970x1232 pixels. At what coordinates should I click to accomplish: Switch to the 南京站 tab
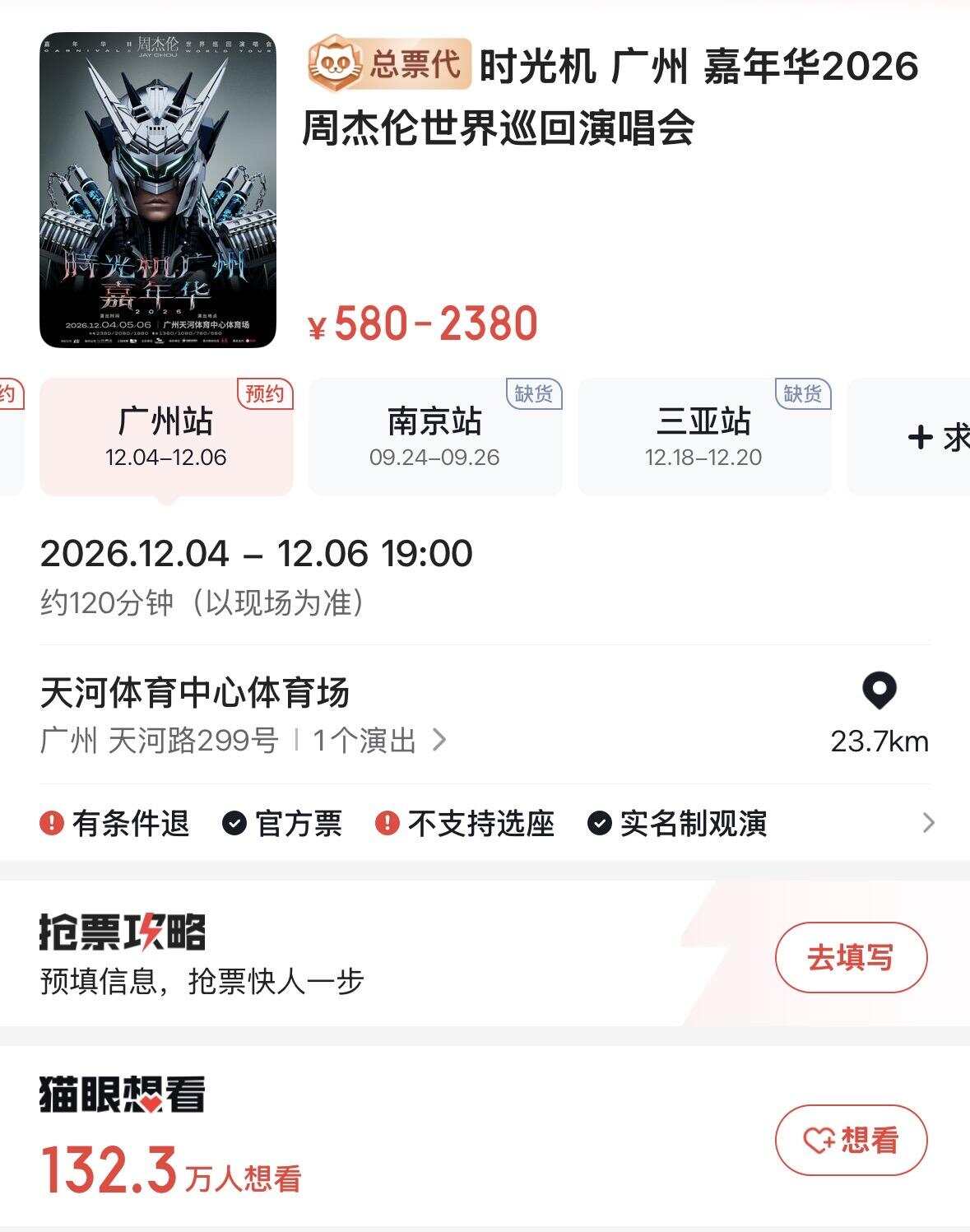click(435, 436)
